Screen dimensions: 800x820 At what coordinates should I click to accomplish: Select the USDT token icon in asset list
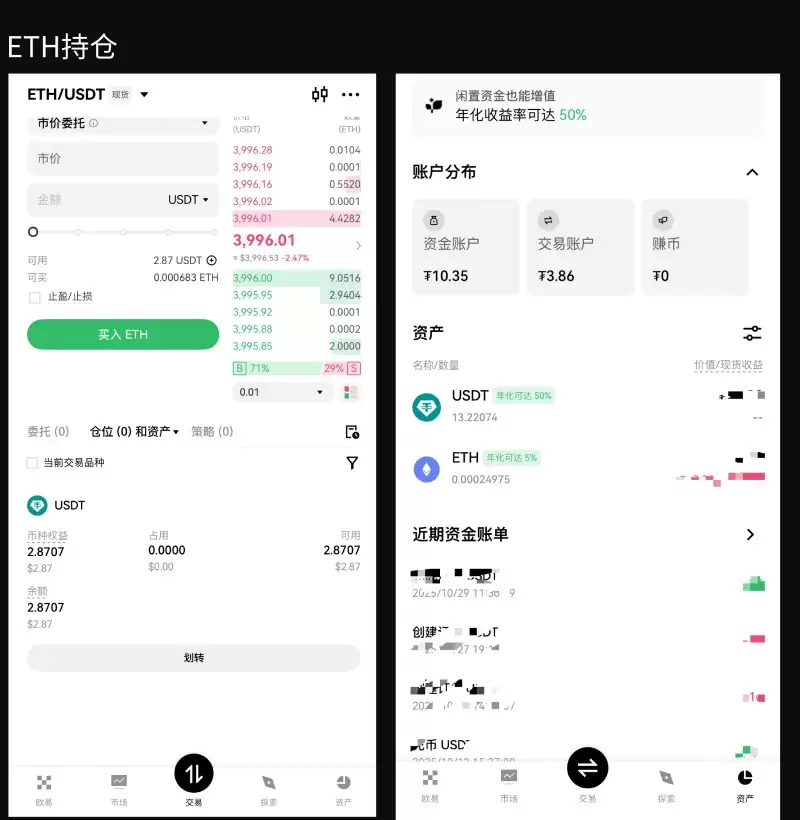(x=427, y=407)
